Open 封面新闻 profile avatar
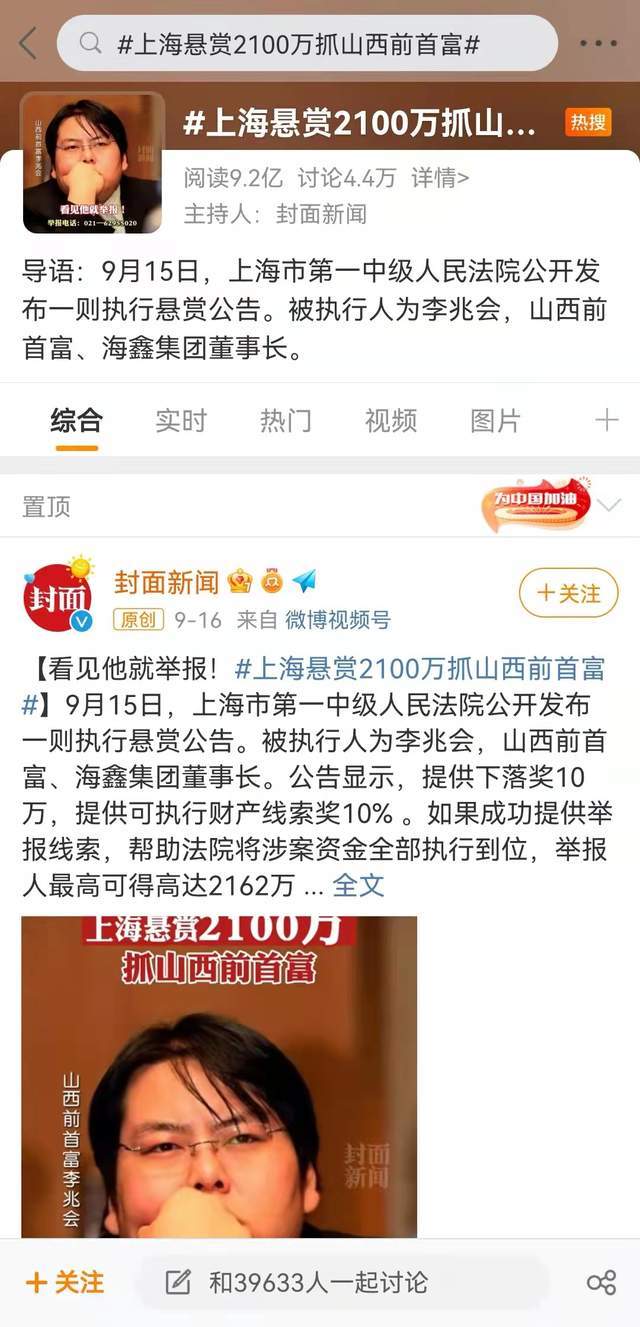 (57, 595)
